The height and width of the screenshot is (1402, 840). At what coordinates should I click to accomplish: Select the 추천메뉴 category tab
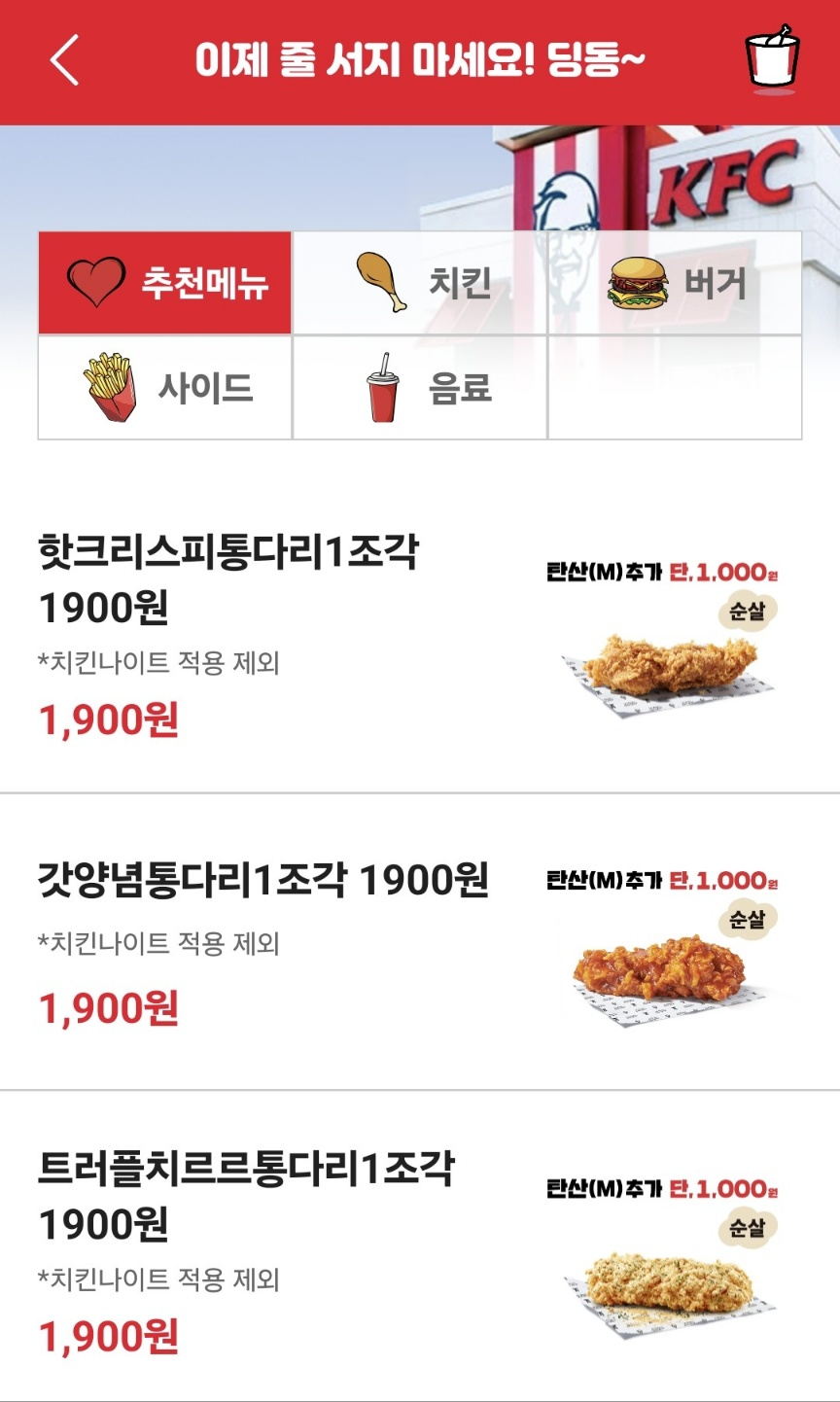(165, 283)
